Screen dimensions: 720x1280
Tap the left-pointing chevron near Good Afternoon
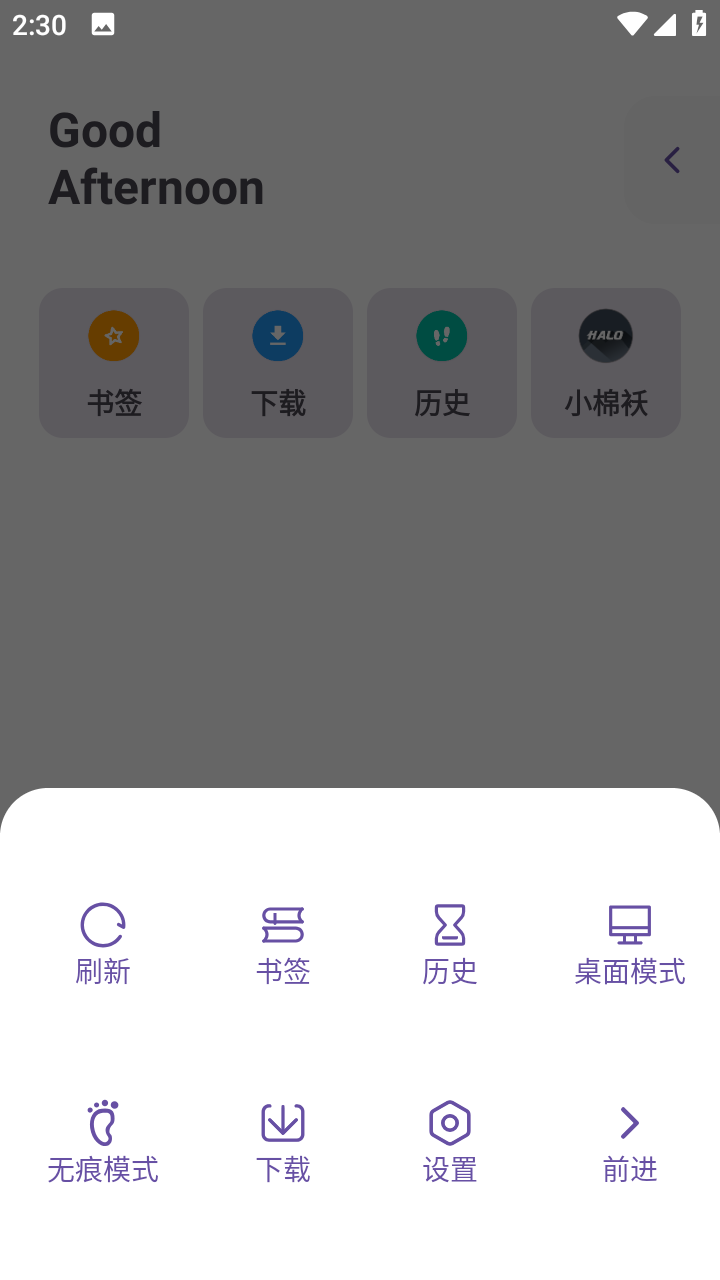coord(671,159)
